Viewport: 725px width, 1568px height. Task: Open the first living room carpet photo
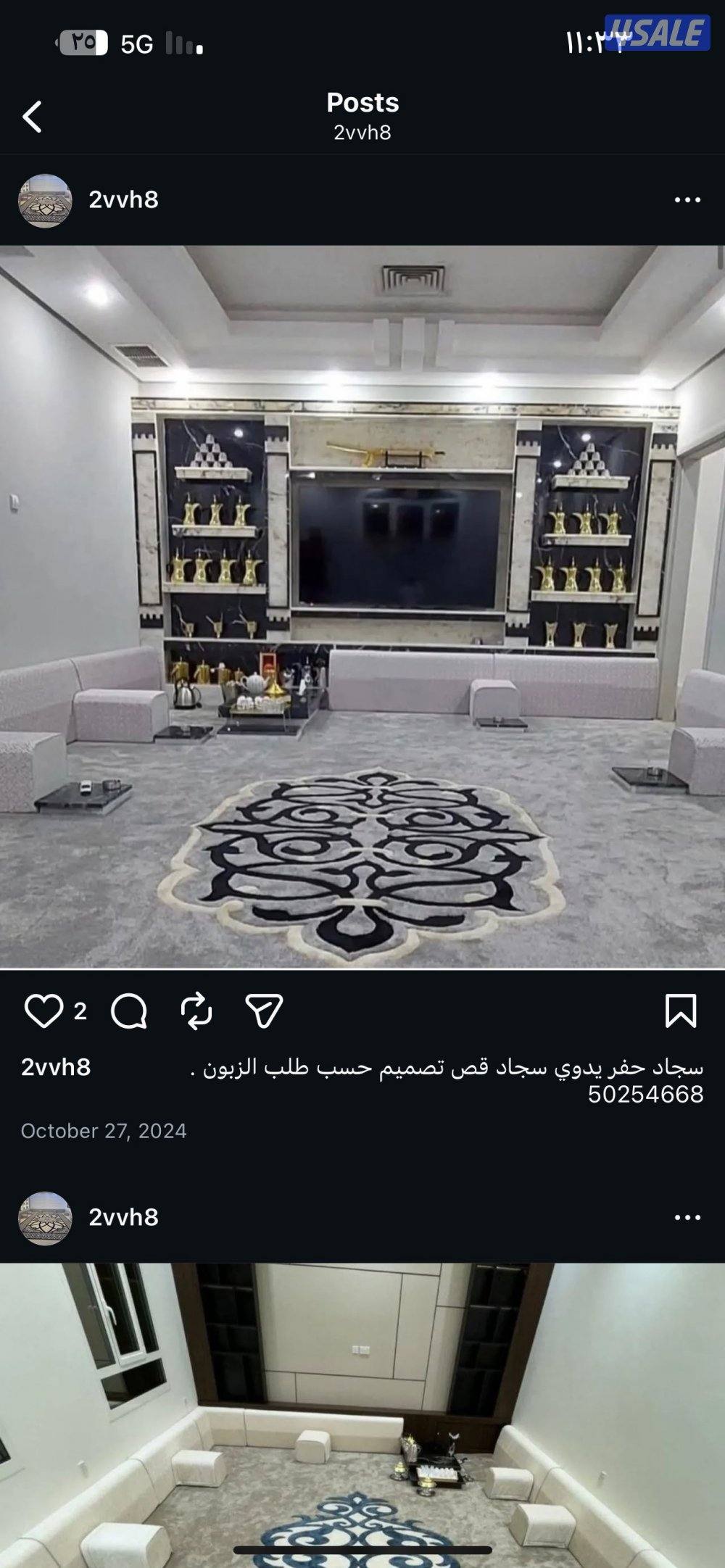(x=362, y=609)
